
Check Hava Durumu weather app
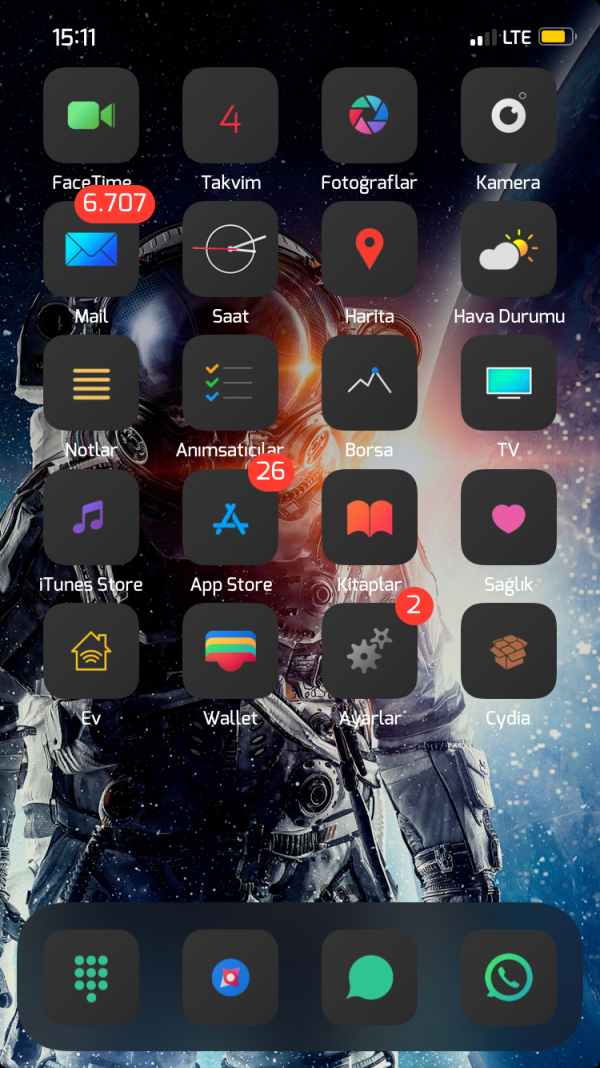tap(508, 250)
